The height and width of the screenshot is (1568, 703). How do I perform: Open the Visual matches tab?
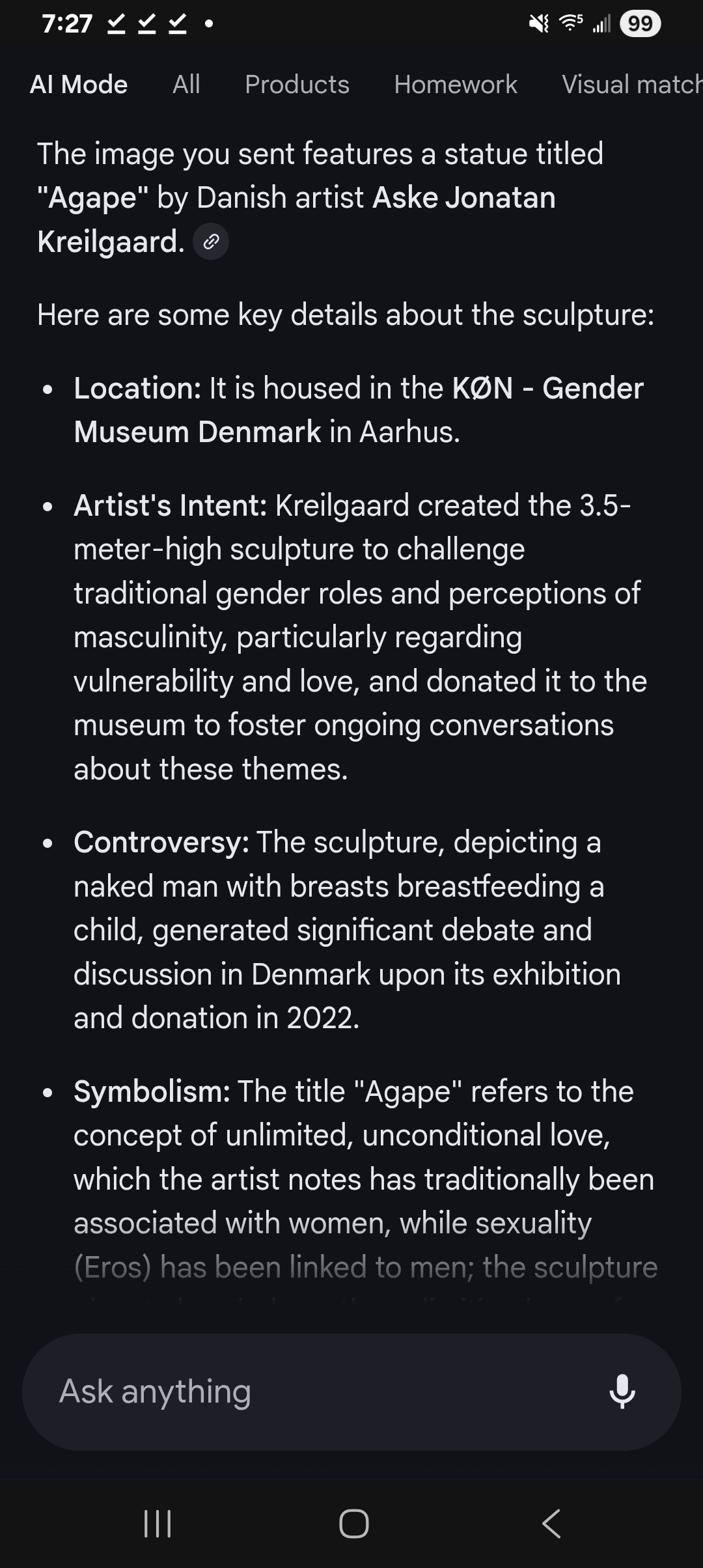(632, 85)
